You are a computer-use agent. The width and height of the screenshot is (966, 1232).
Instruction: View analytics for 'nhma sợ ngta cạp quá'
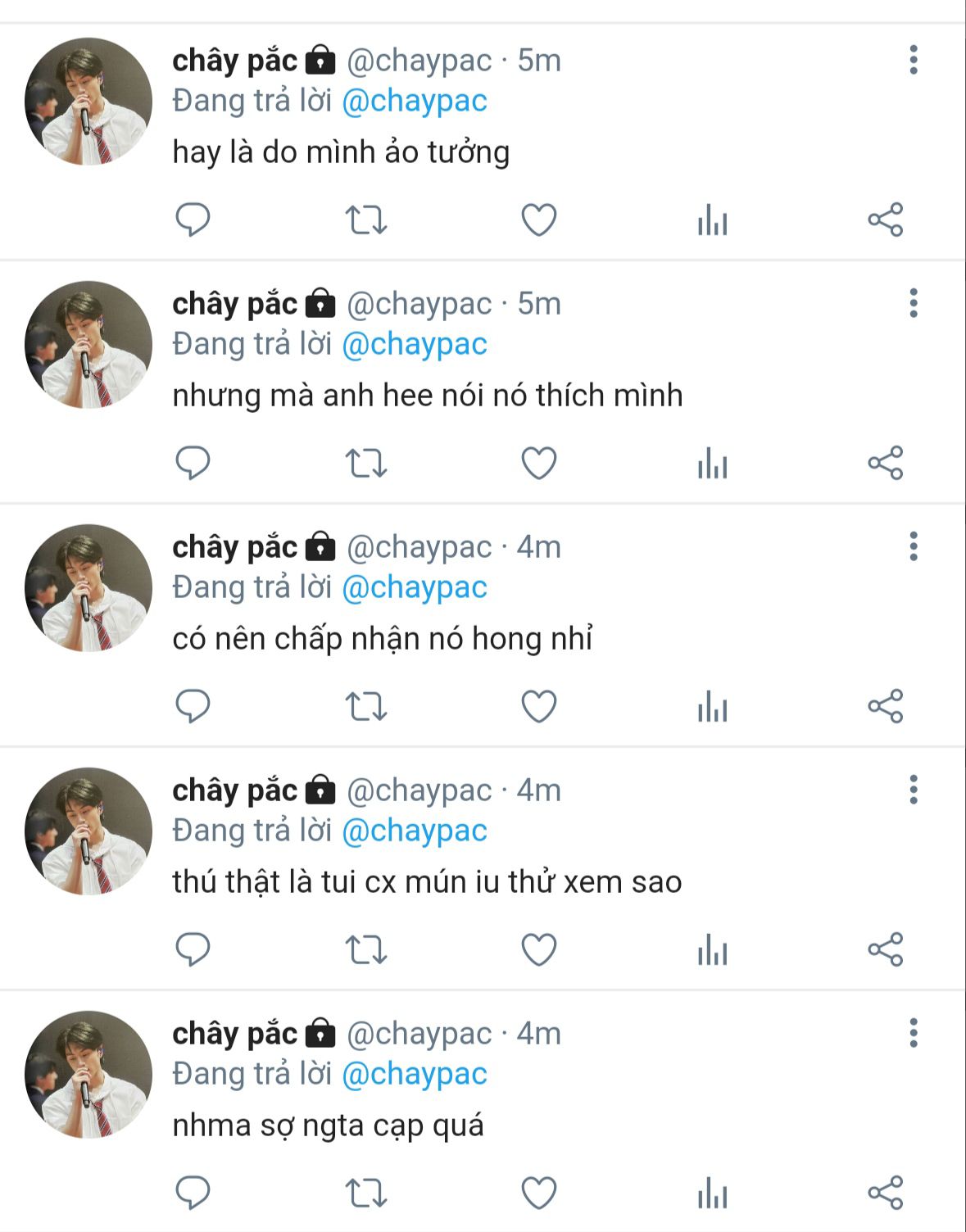(712, 1194)
